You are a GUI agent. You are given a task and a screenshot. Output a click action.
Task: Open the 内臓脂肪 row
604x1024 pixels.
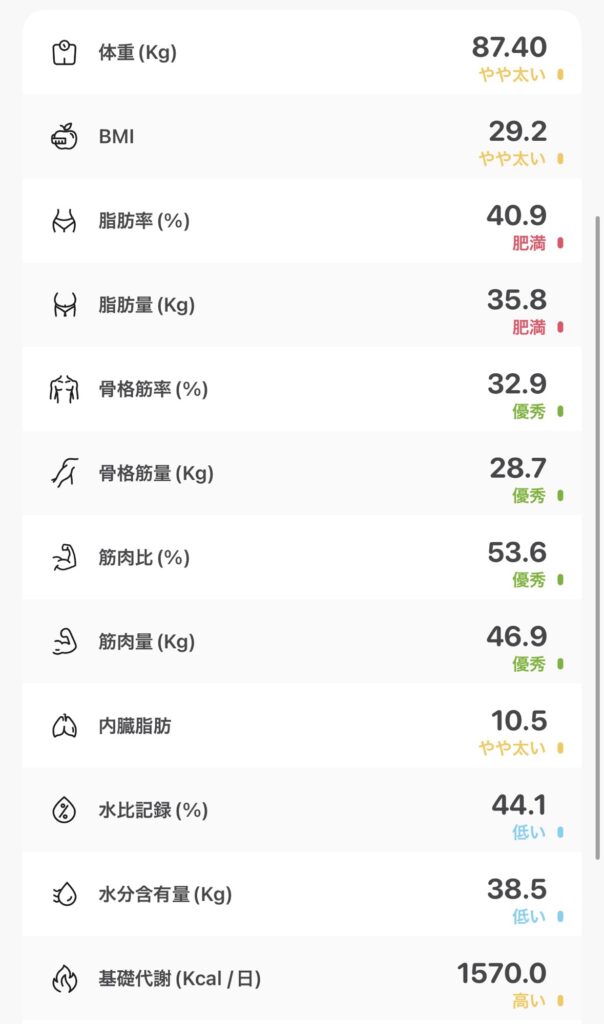(300, 726)
